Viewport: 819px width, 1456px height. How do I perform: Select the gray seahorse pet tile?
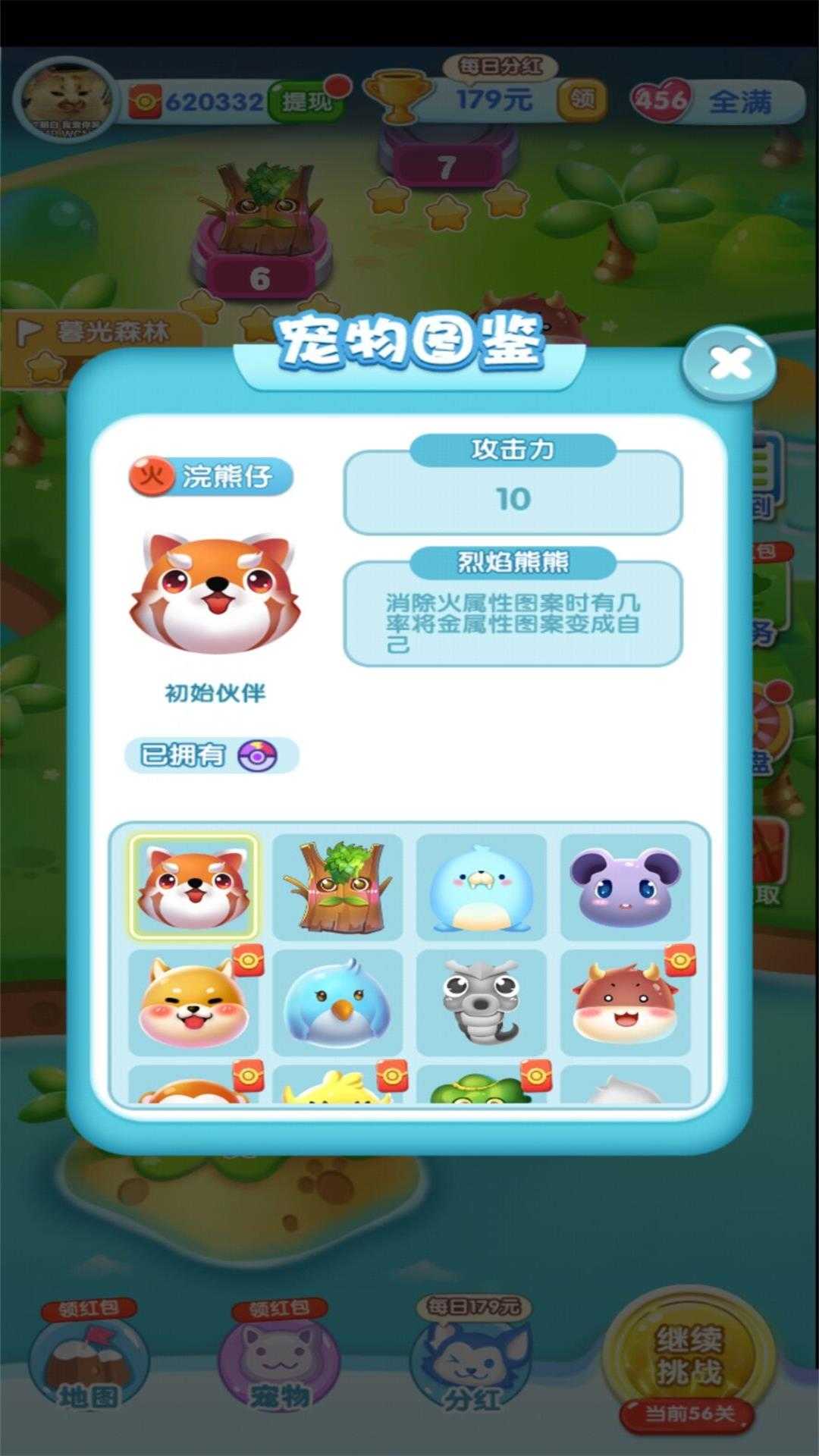481,1001
